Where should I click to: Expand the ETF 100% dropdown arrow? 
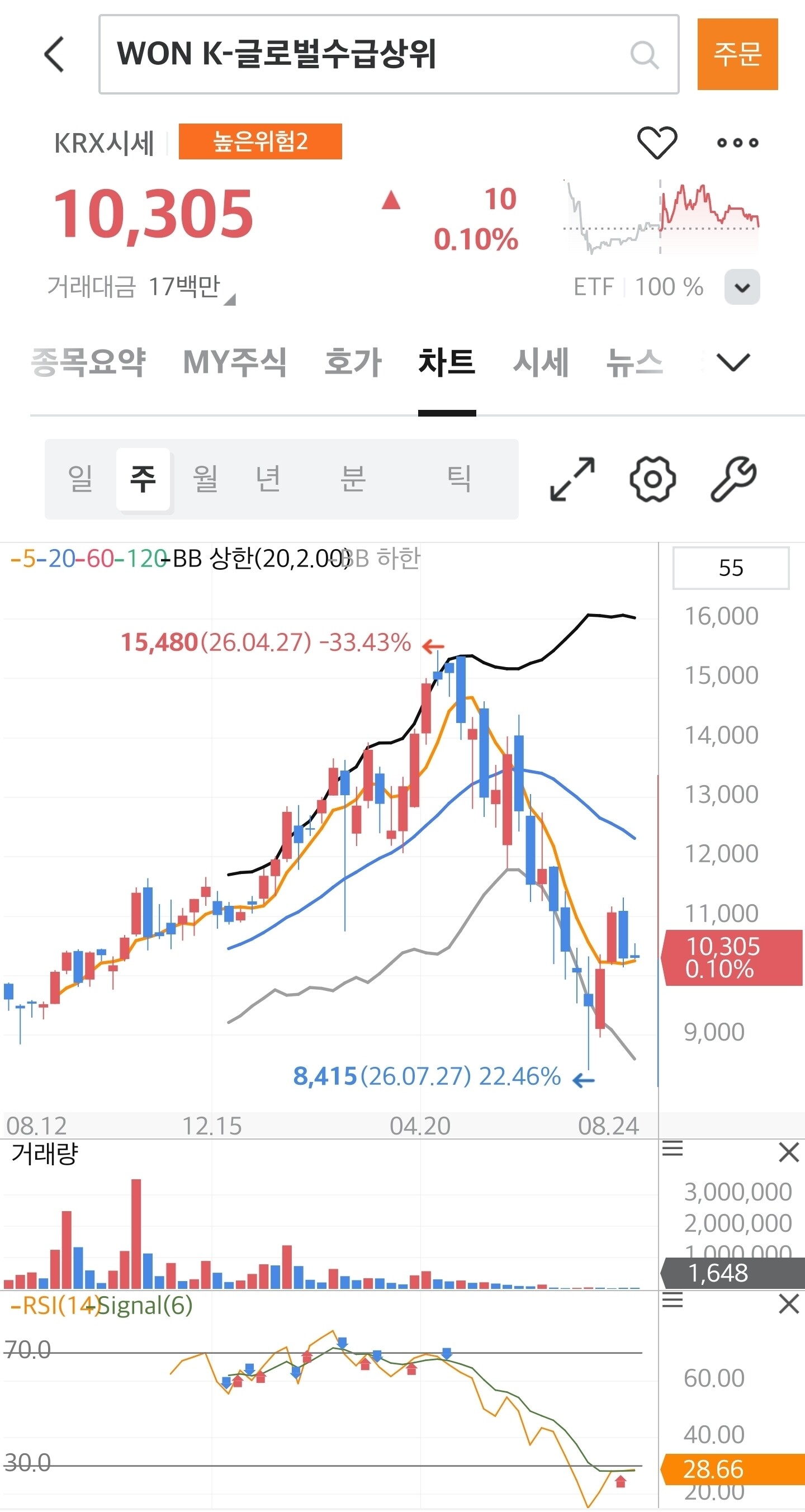click(x=742, y=287)
